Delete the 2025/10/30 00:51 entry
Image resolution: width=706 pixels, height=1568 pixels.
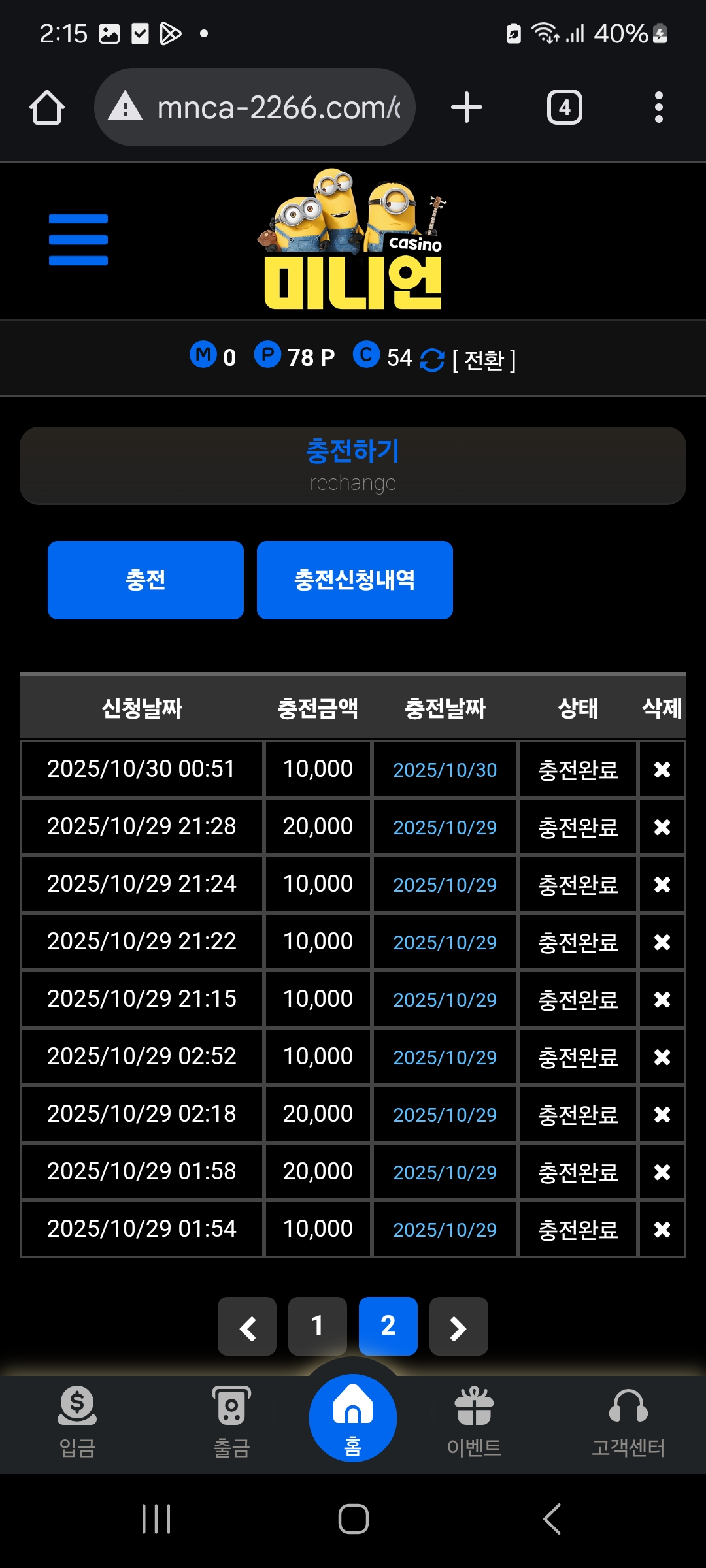pyautogui.click(x=662, y=770)
